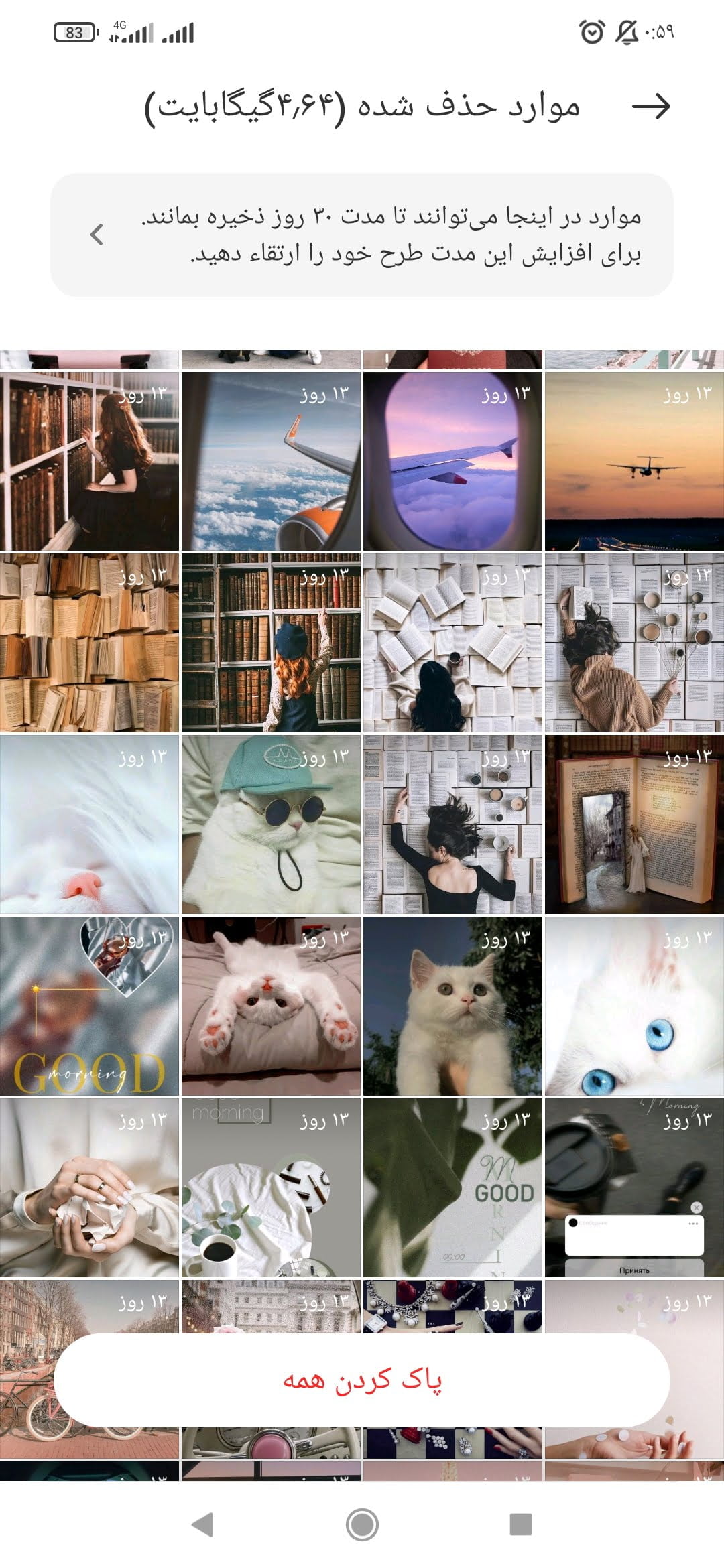Open the photo of the giant book with a doorway
The width and height of the screenshot is (724, 1568).
[634, 824]
